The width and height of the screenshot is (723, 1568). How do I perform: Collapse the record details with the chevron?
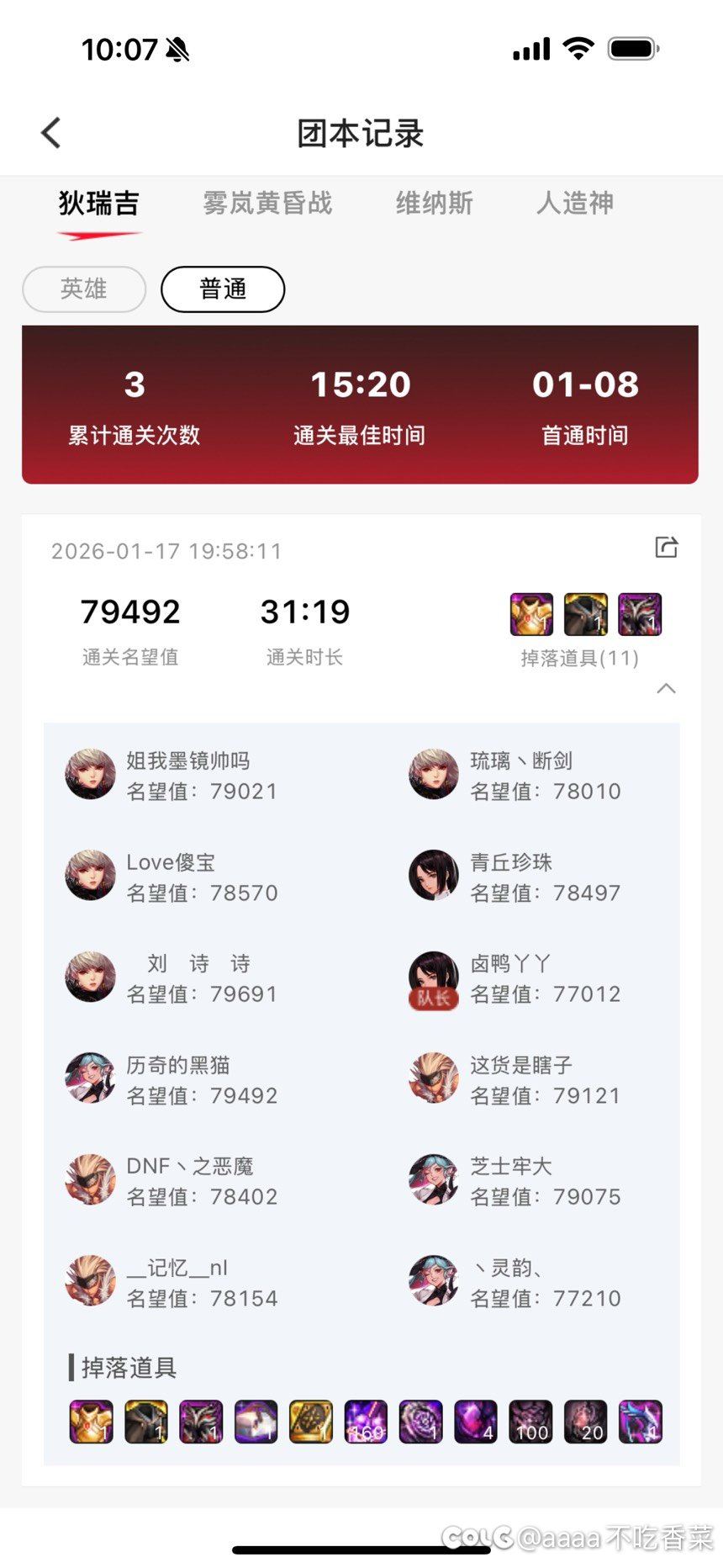(667, 690)
